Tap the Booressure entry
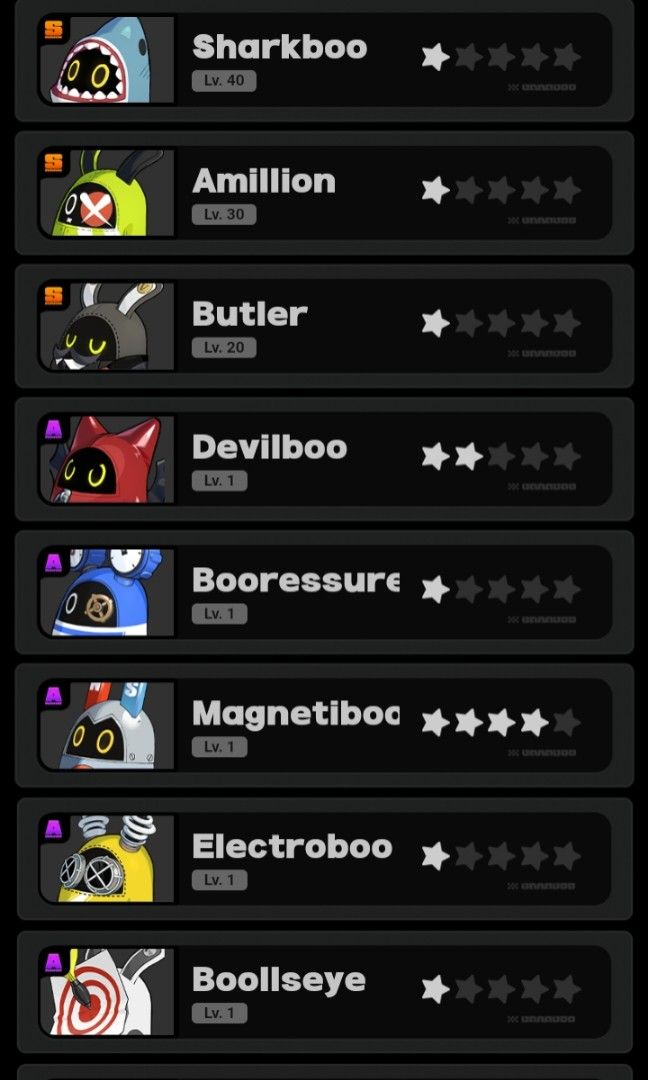This screenshot has height=1080, width=648. point(324,592)
